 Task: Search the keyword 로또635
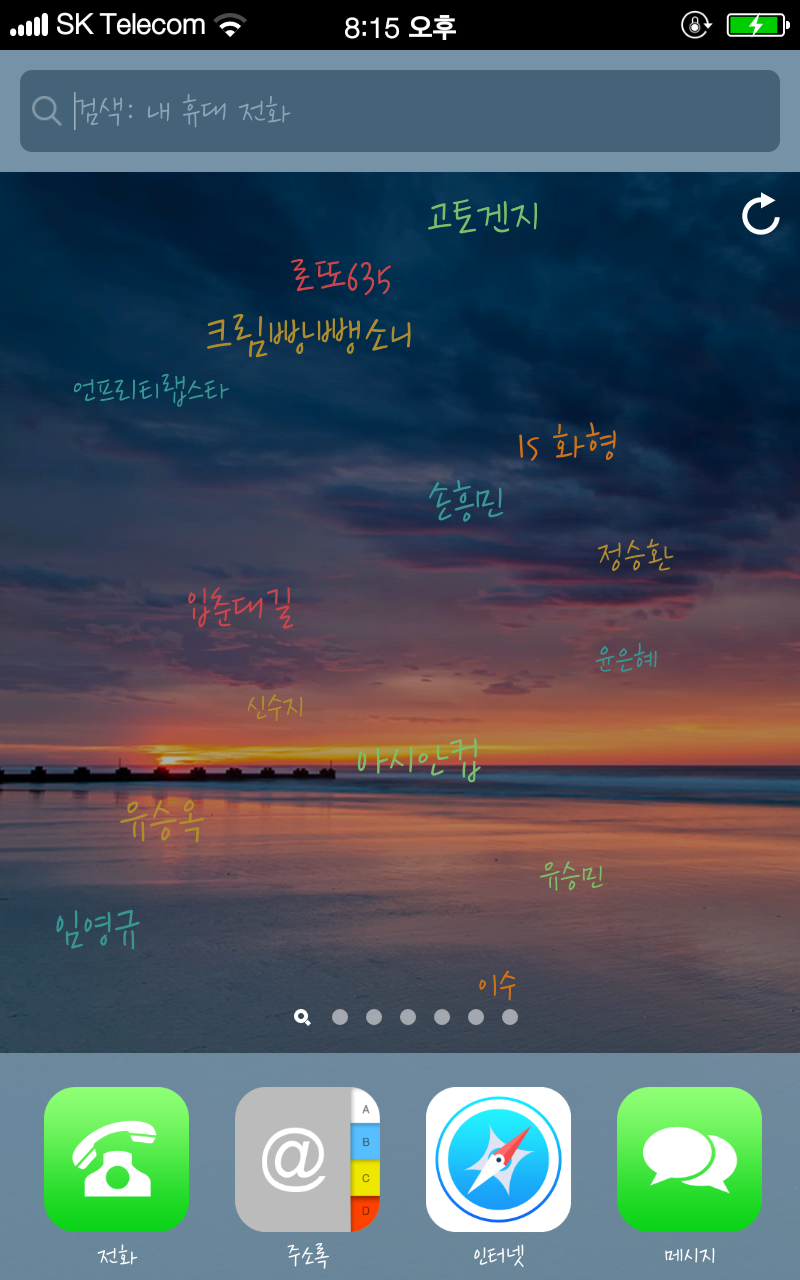341,277
